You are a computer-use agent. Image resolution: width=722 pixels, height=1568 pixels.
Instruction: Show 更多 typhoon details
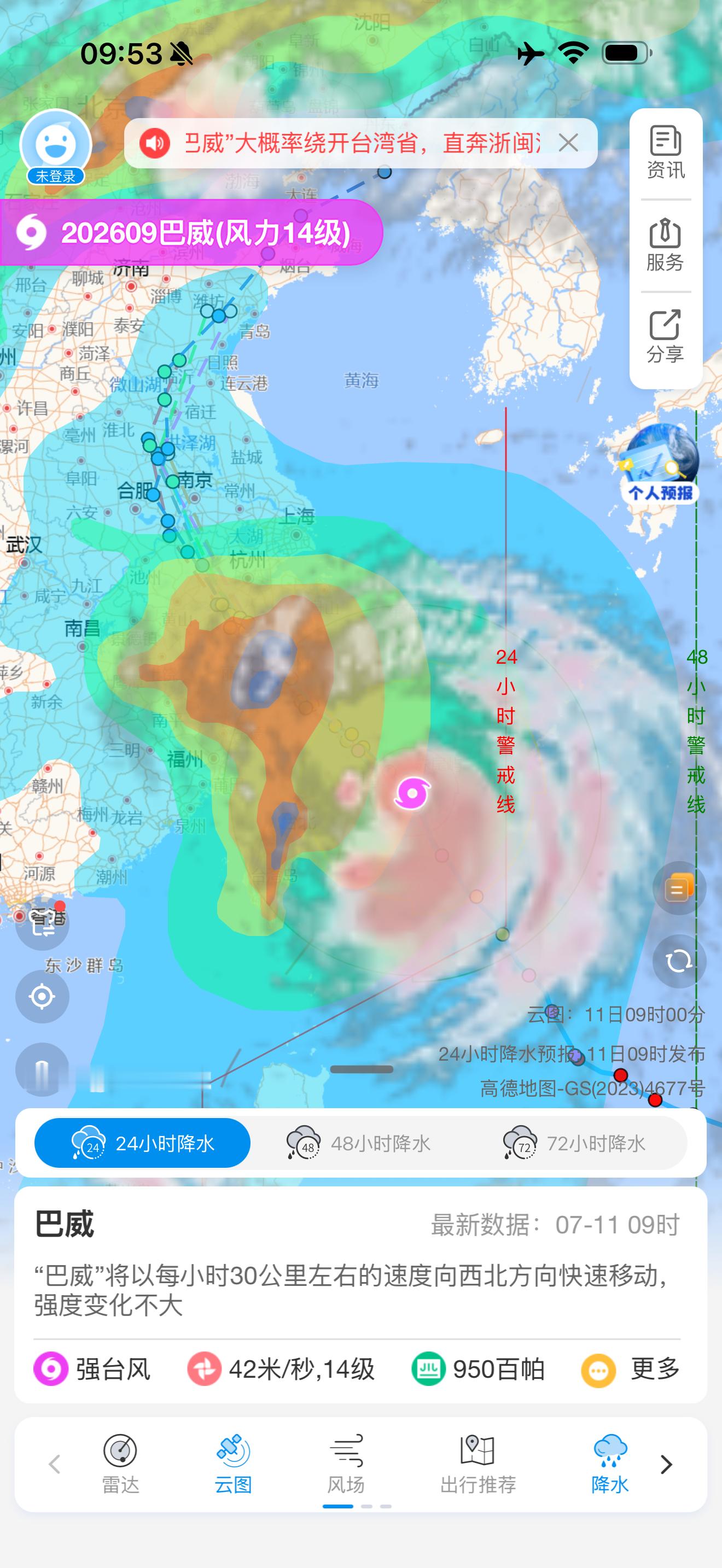coord(631,1369)
